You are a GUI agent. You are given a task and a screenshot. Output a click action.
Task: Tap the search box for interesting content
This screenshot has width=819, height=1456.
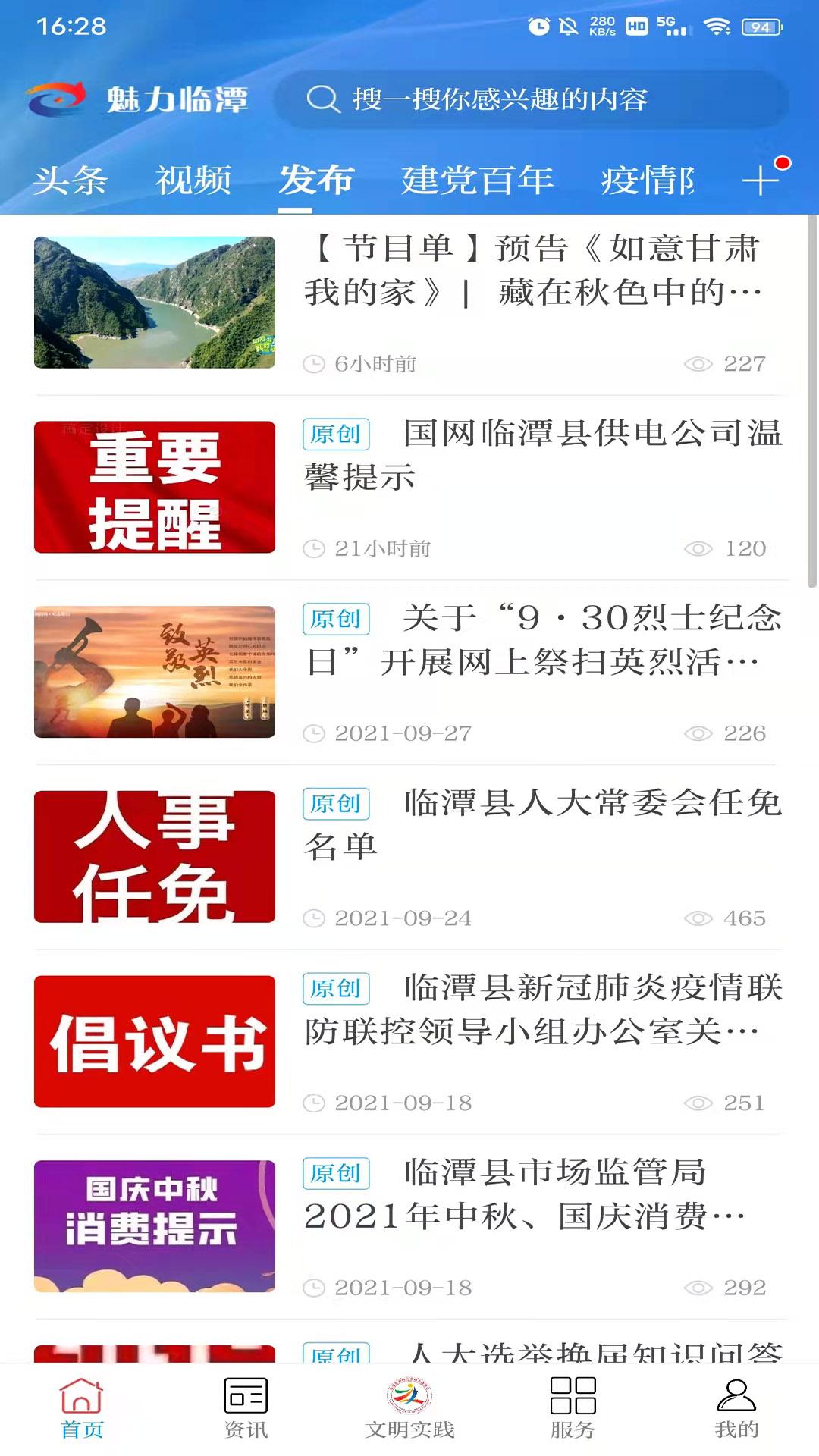pyautogui.click(x=531, y=99)
